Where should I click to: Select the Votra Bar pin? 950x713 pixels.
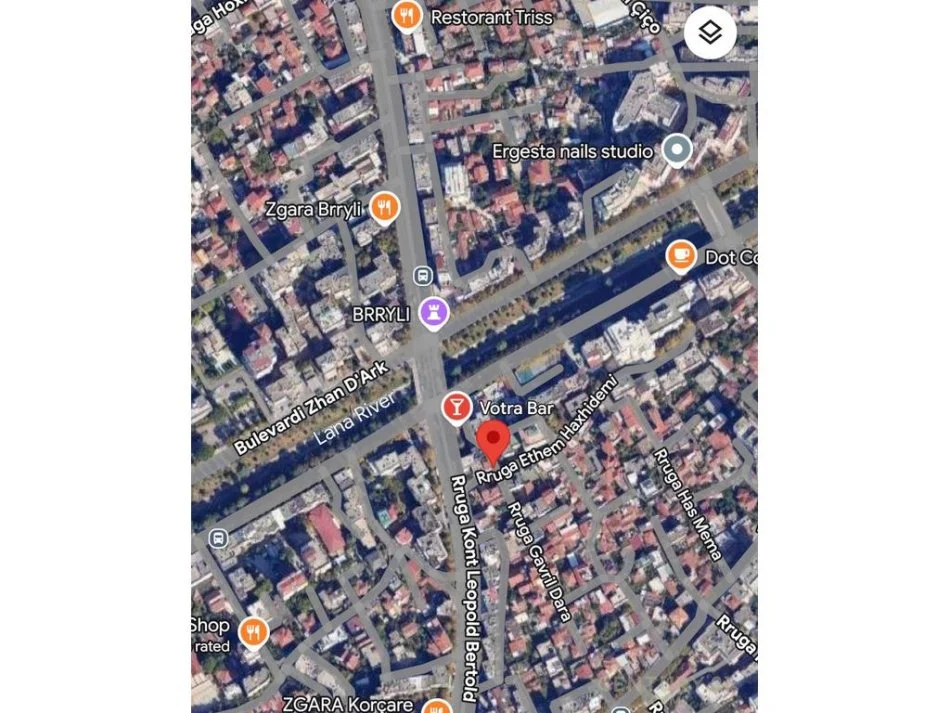pos(456,407)
